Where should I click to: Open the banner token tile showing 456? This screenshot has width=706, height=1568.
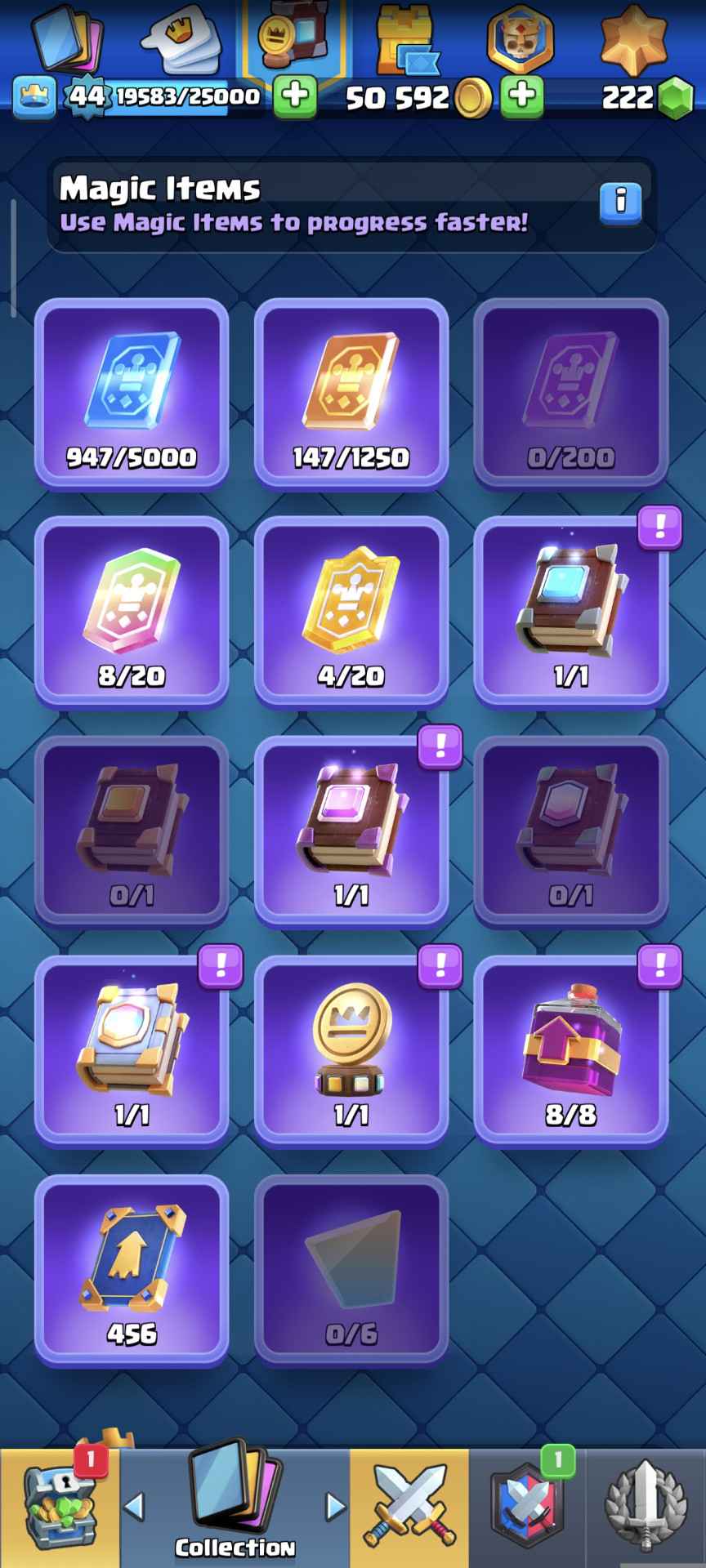coord(132,1269)
